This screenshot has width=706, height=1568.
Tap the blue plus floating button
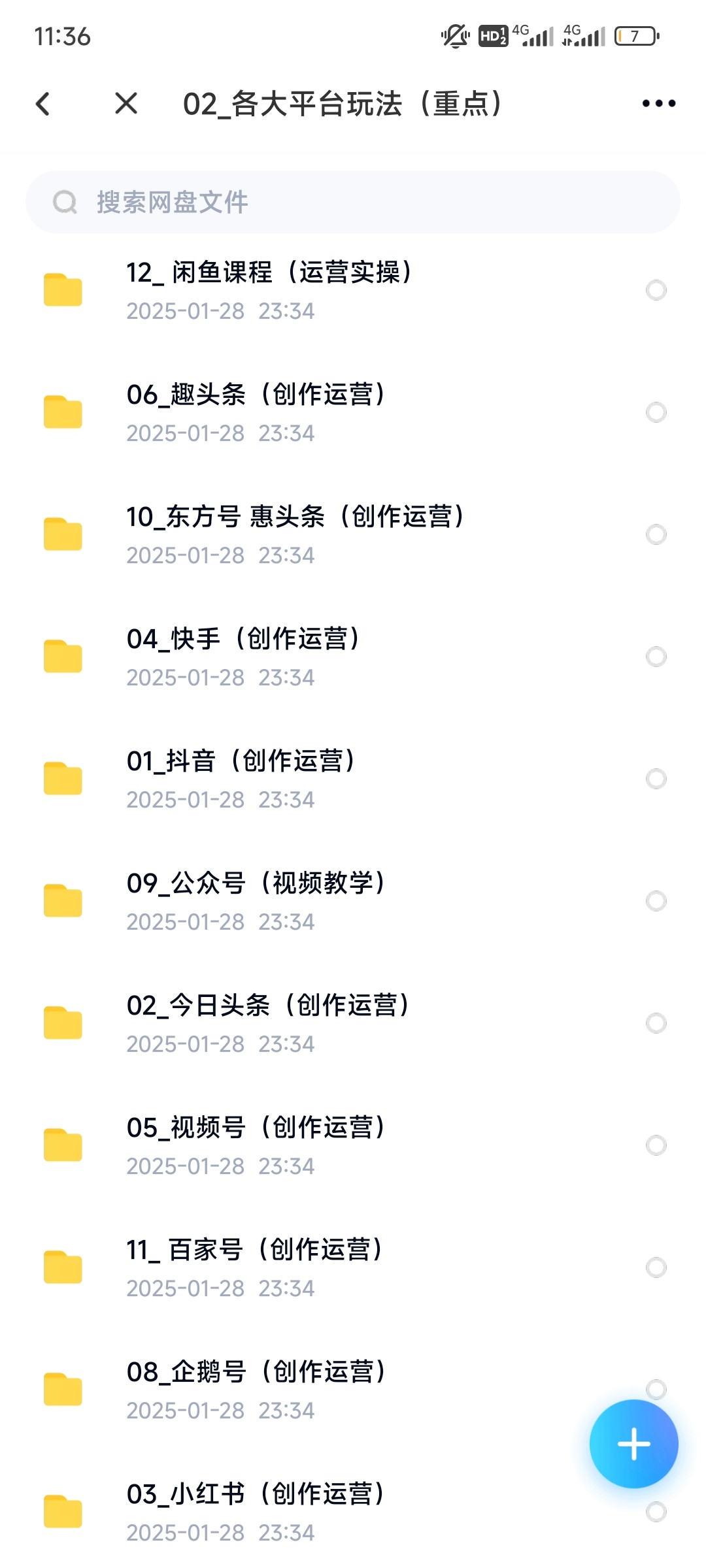[633, 1444]
